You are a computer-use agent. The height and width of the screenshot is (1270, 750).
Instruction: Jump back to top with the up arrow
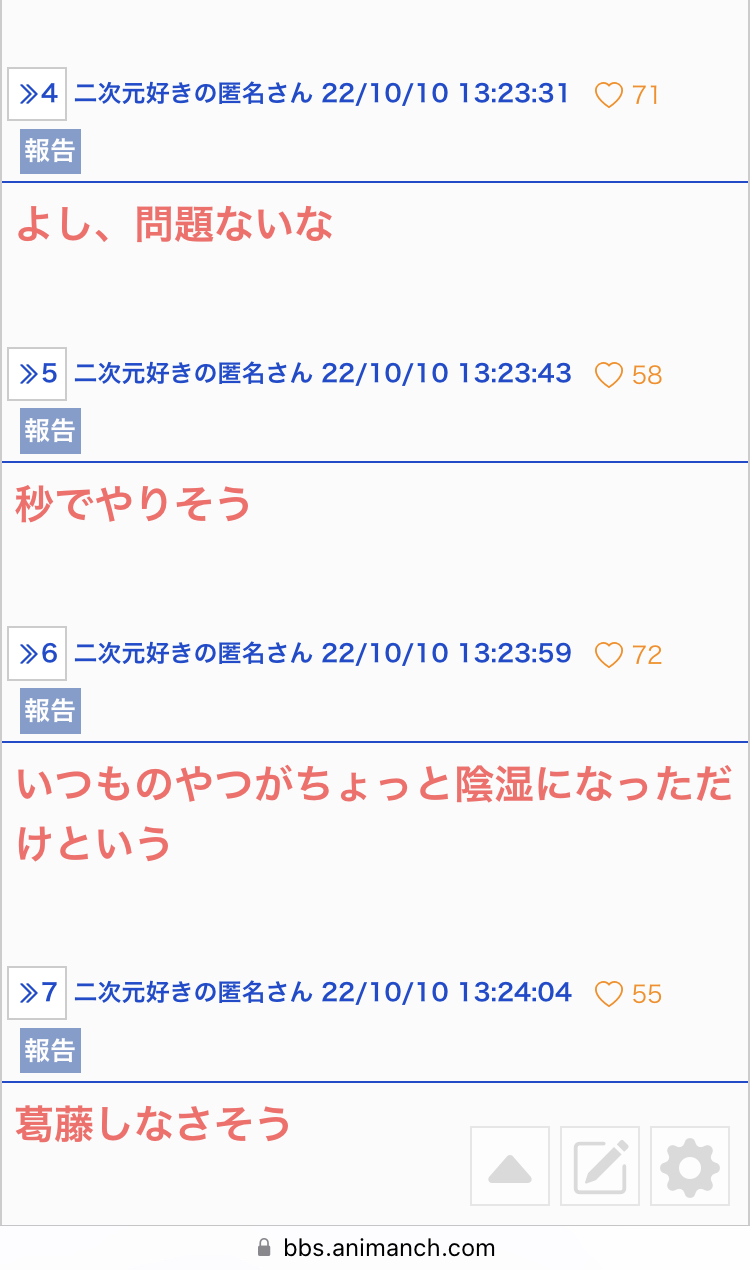pos(510,1166)
